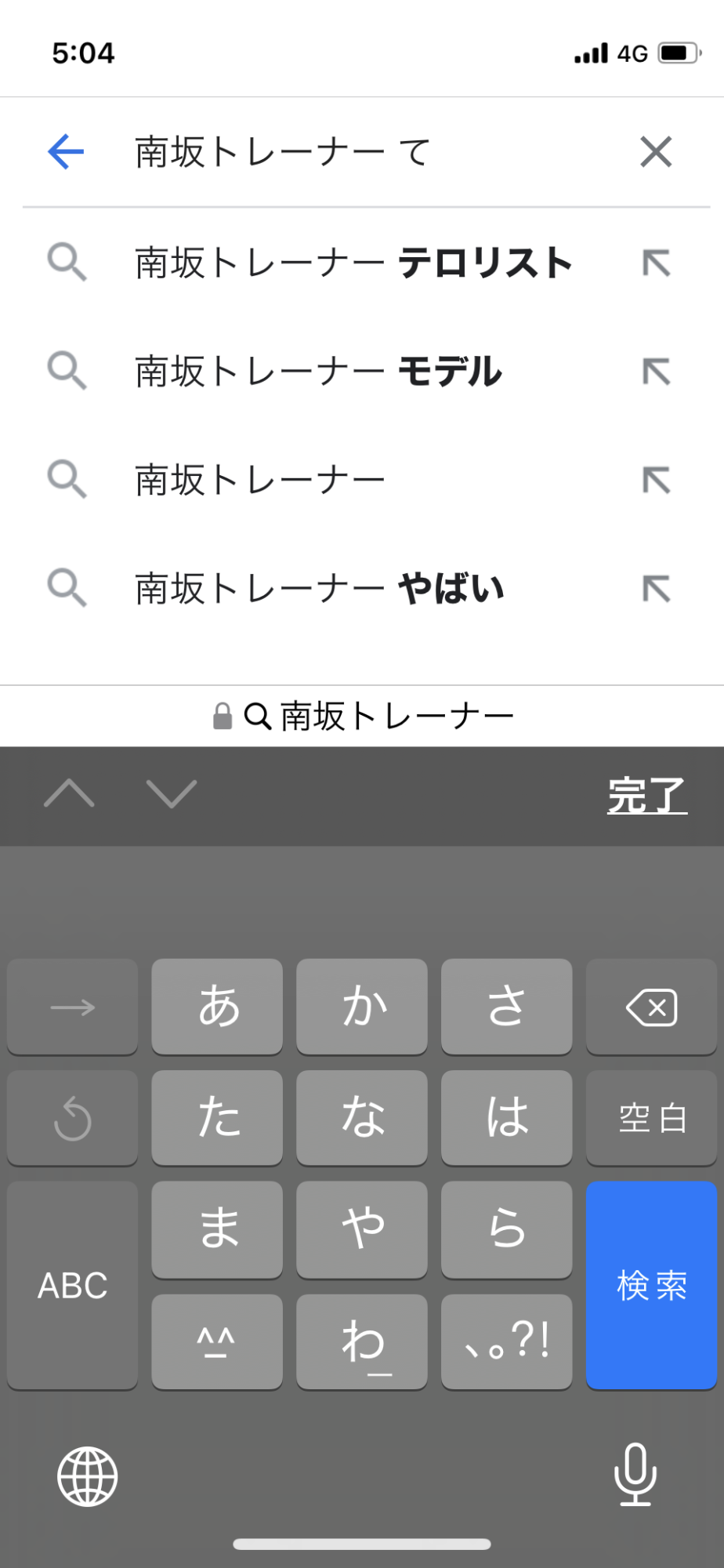Image resolution: width=724 pixels, height=1568 pixels.
Task: Clear the search text with X
Action: tap(656, 151)
